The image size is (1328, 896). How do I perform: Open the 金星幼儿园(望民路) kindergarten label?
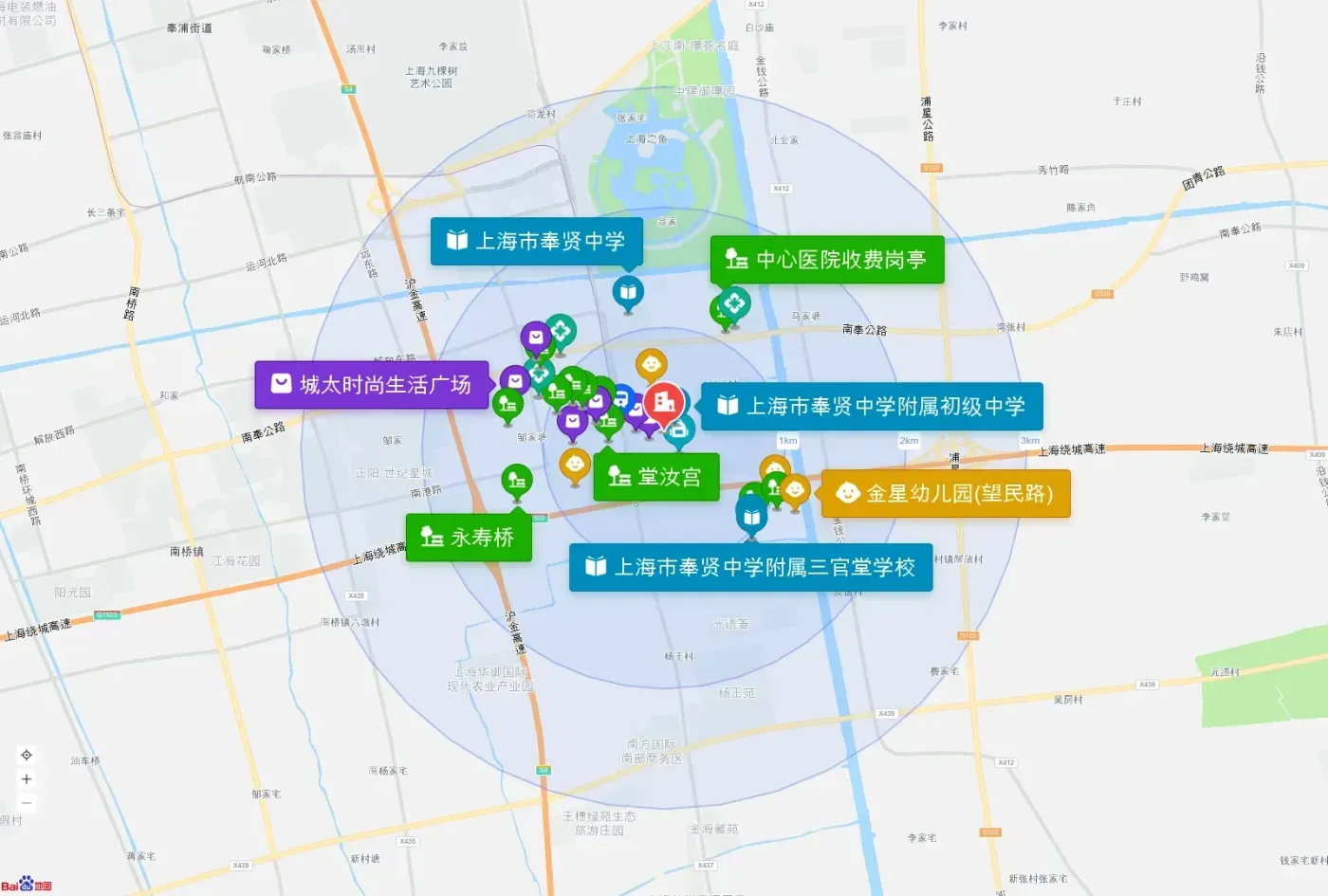(946, 493)
